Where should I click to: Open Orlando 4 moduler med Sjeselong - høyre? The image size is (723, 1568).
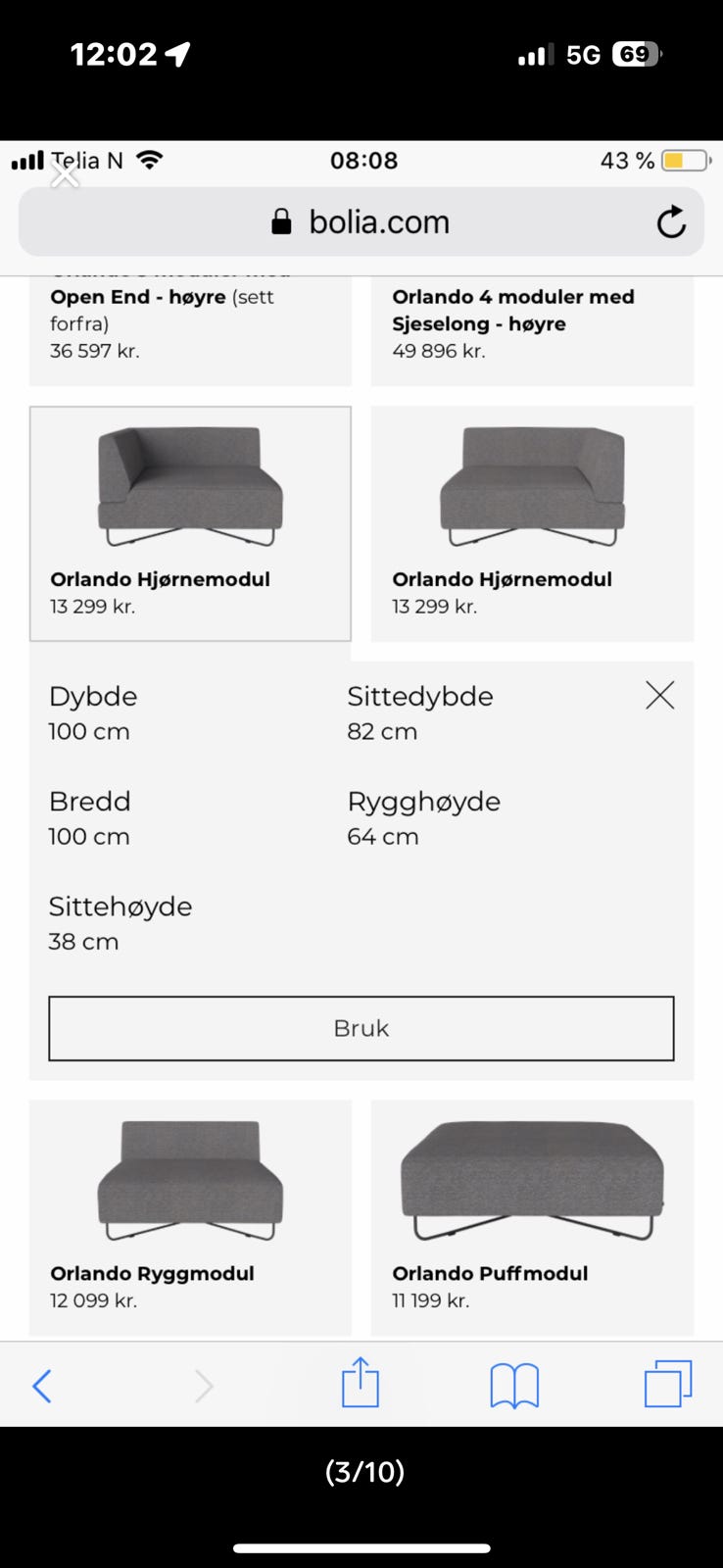[x=513, y=310]
